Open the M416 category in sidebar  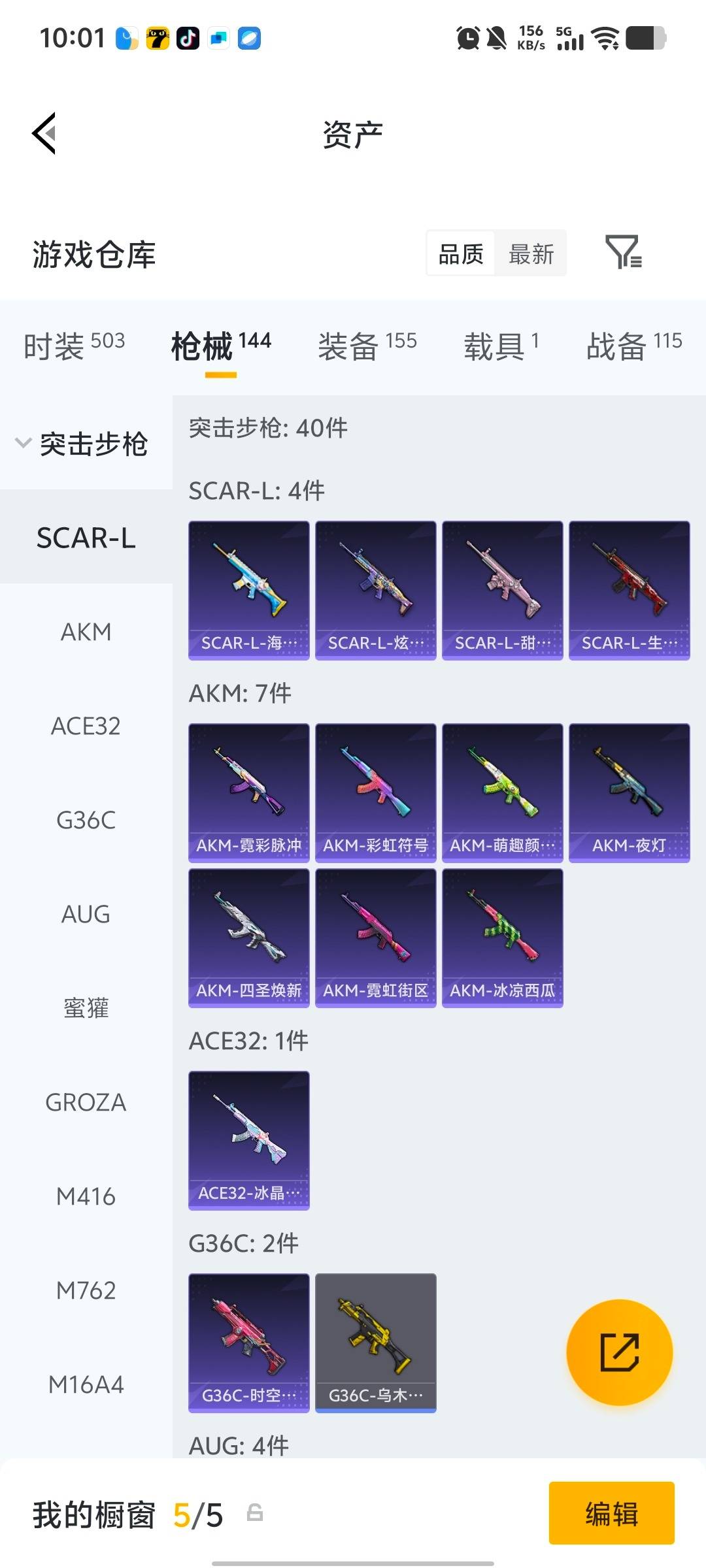pyautogui.click(x=85, y=1196)
